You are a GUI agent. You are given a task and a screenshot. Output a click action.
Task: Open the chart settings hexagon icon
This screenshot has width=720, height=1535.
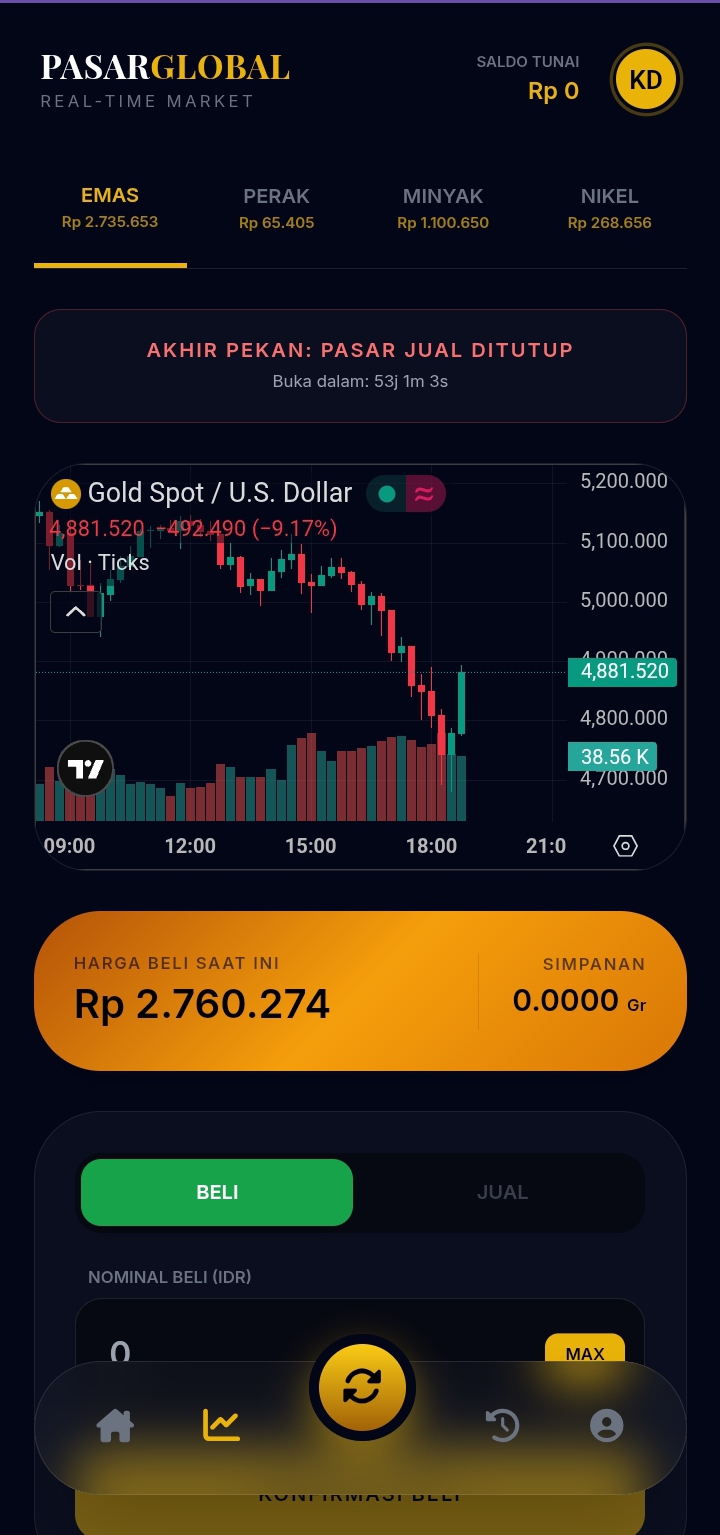coord(625,846)
